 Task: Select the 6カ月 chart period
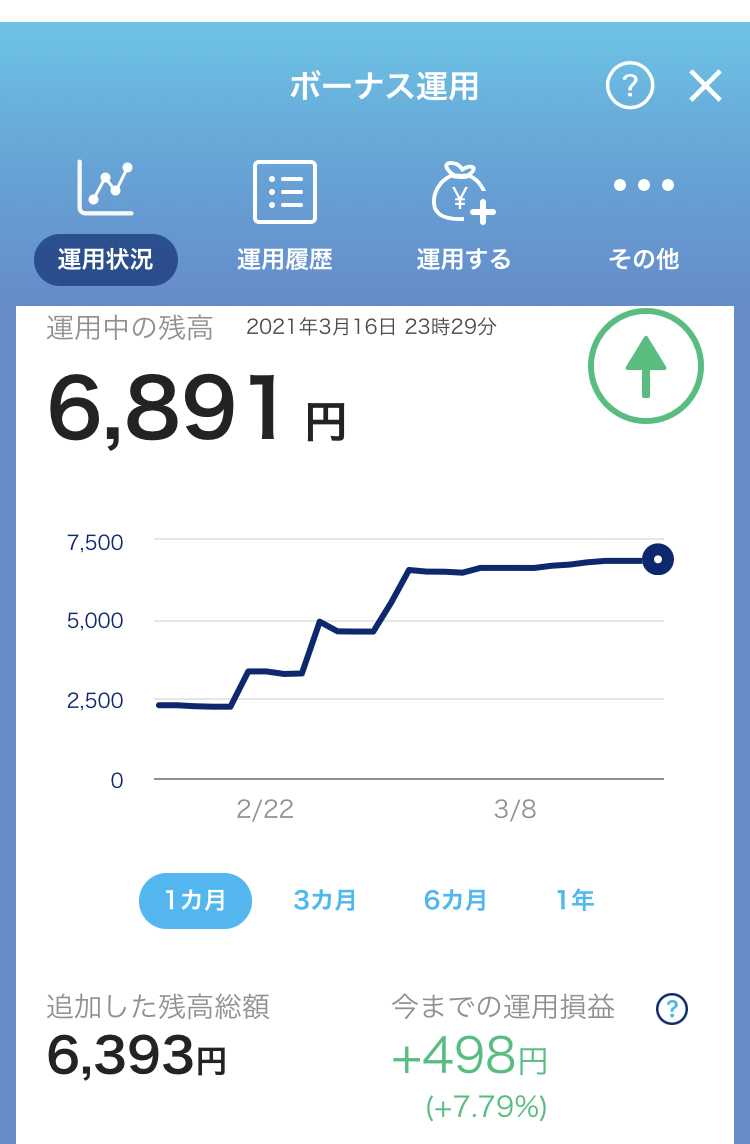click(x=455, y=900)
